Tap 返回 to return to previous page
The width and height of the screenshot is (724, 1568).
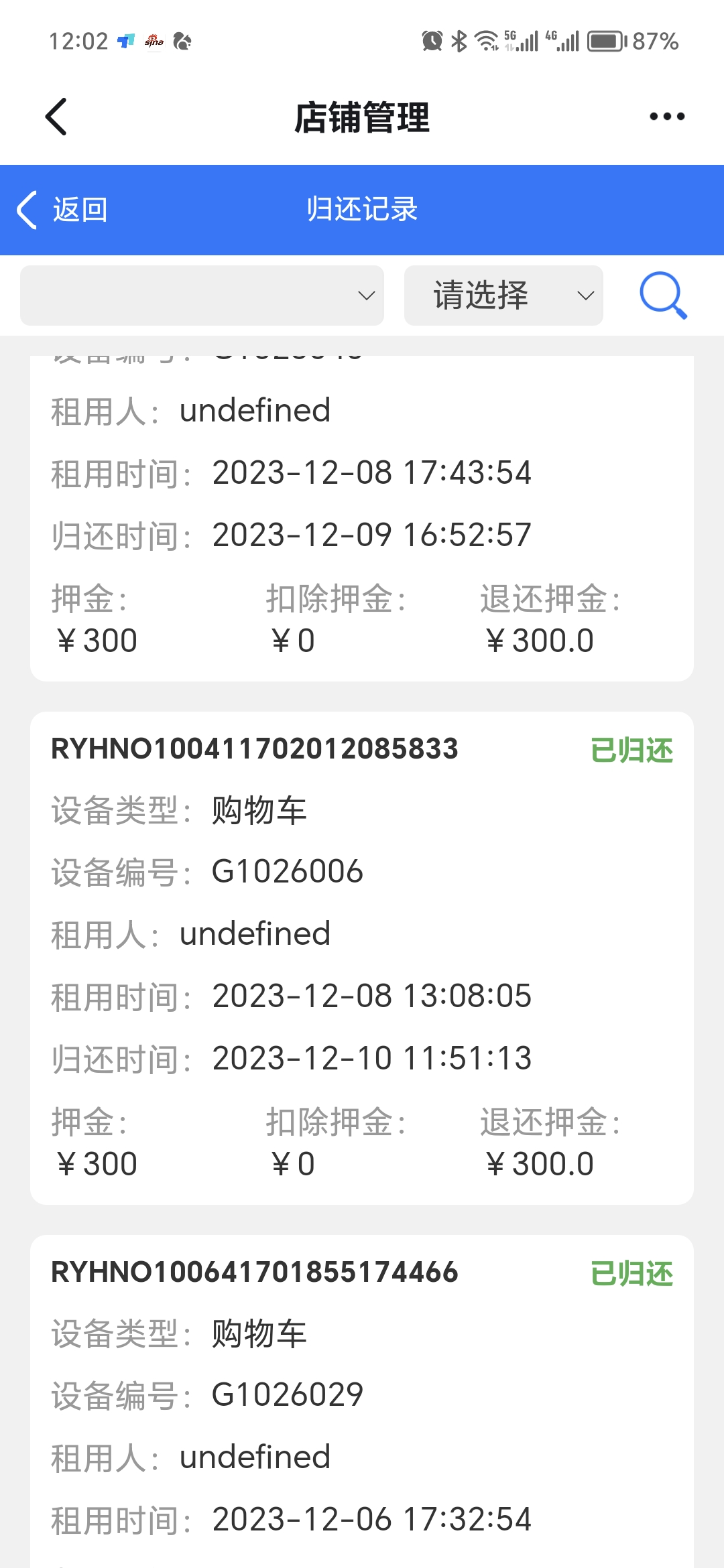pyautogui.click(x=64, y=210)
